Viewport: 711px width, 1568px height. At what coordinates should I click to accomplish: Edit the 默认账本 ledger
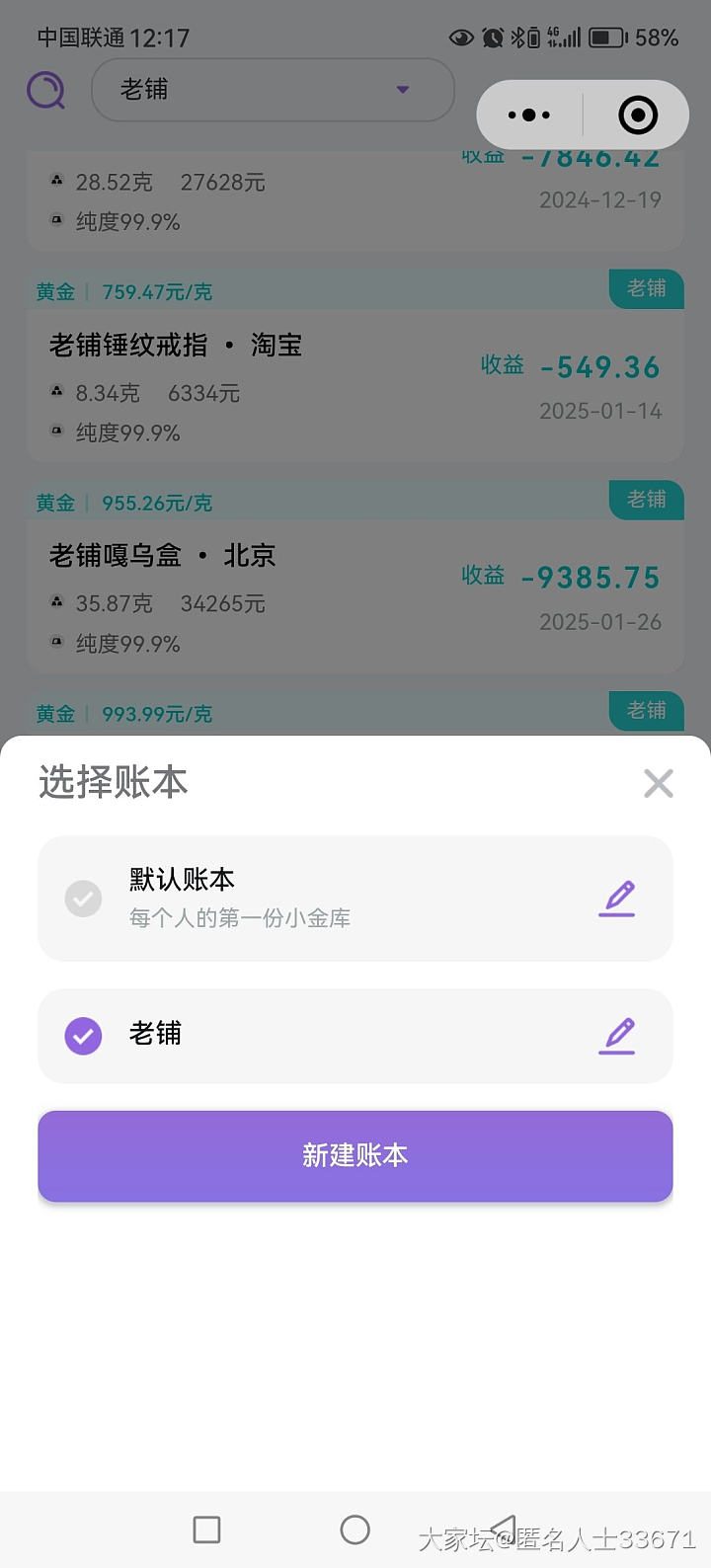[x=617, y=899]
